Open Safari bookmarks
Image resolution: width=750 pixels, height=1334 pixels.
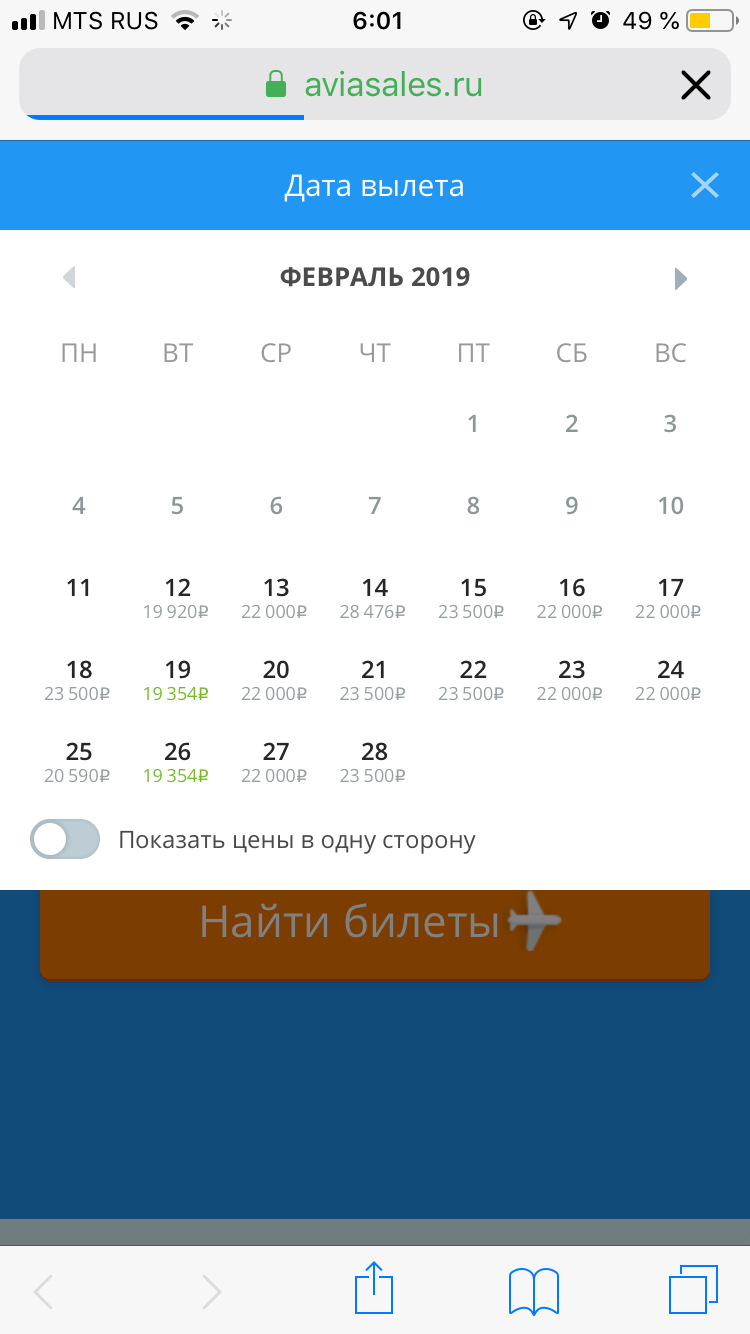[x=534, y=1289]
